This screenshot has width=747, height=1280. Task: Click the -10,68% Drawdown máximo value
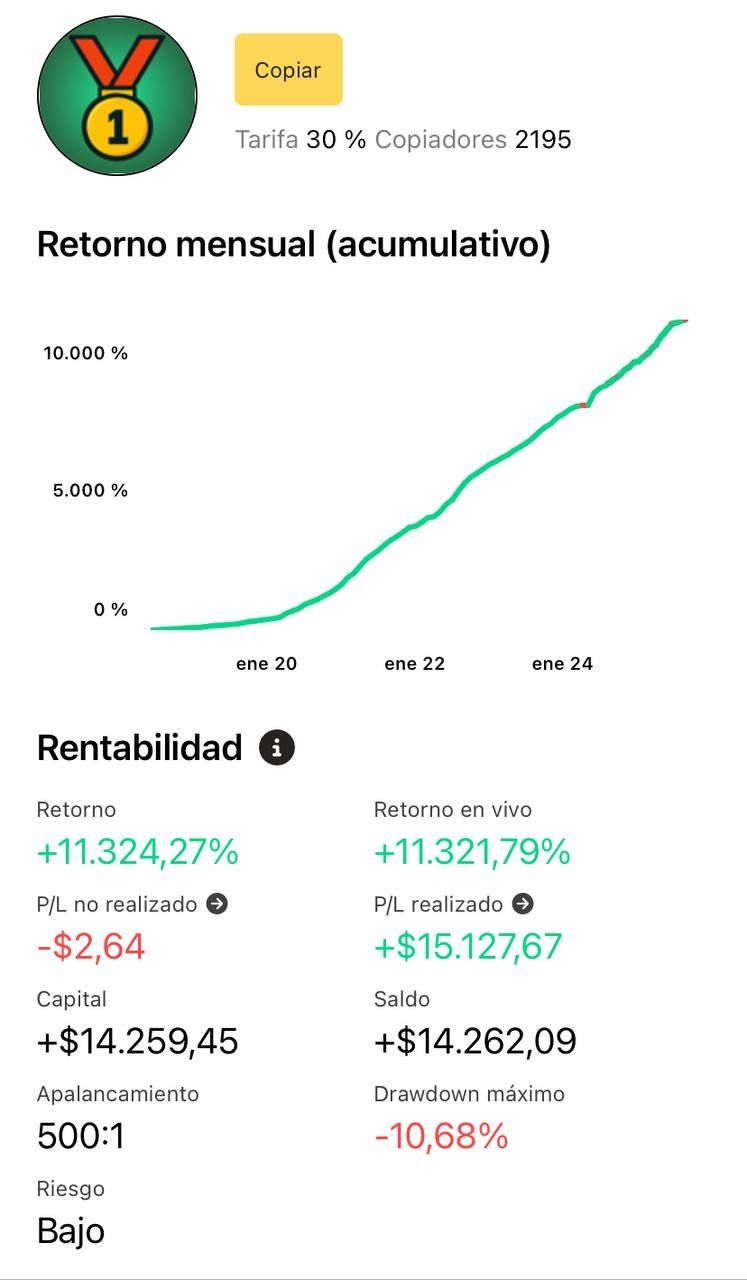[x=440, y=1138]
